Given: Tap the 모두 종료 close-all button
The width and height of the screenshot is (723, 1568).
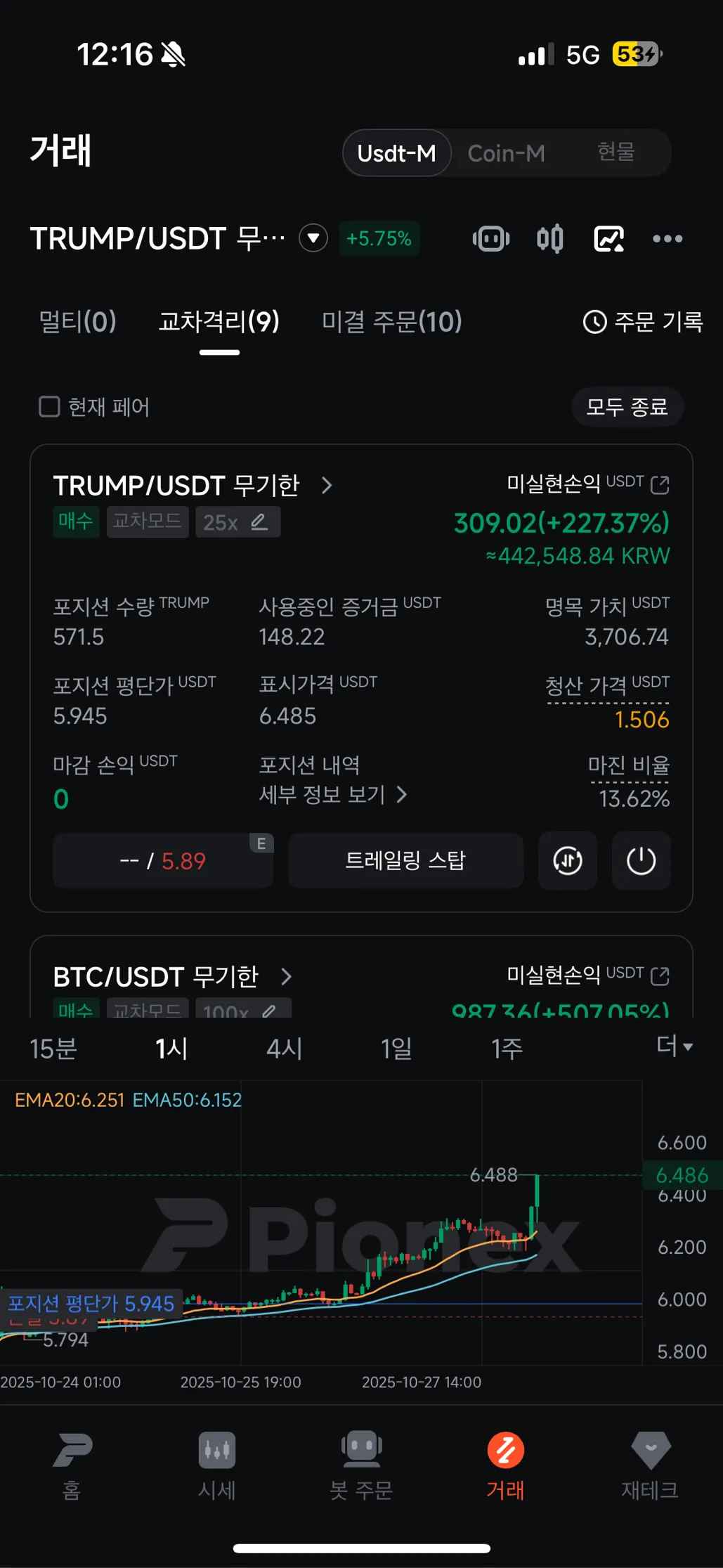Looking at the screenshot, I should coord(627,407).
